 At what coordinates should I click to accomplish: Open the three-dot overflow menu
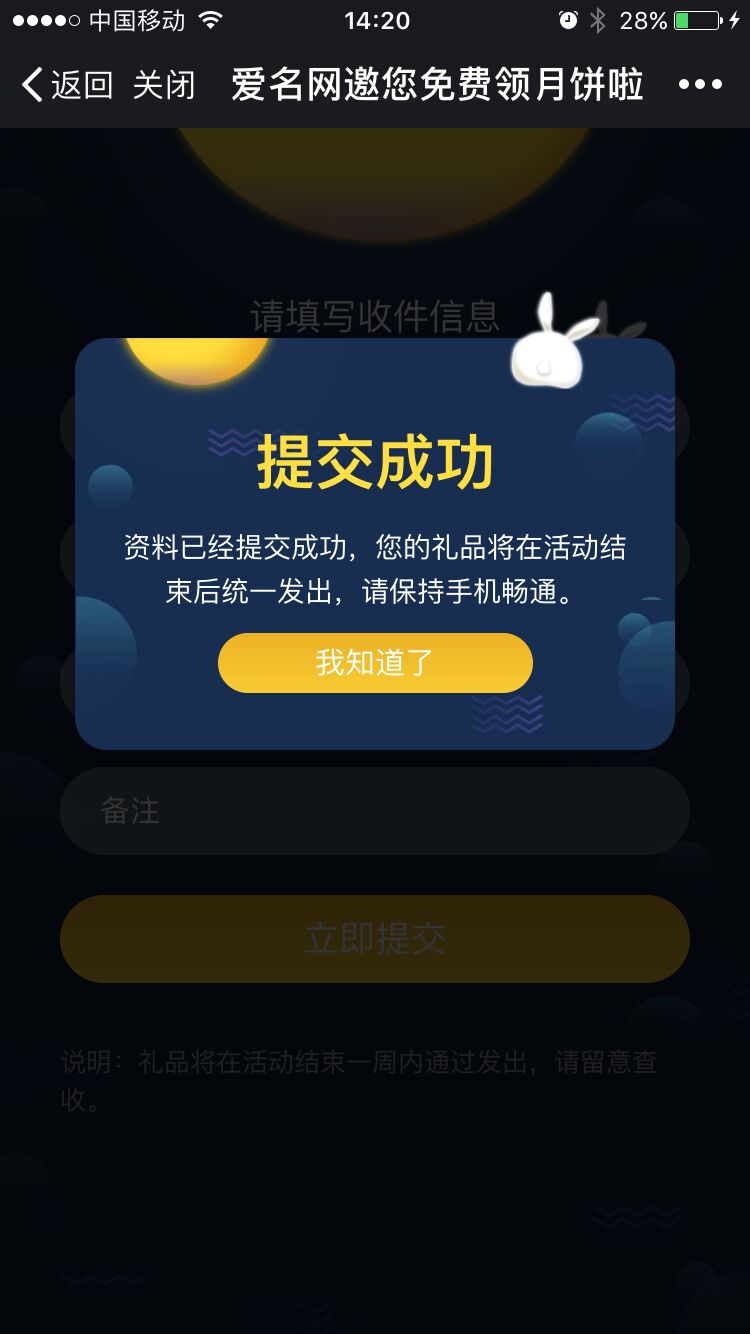coord(700,85)
